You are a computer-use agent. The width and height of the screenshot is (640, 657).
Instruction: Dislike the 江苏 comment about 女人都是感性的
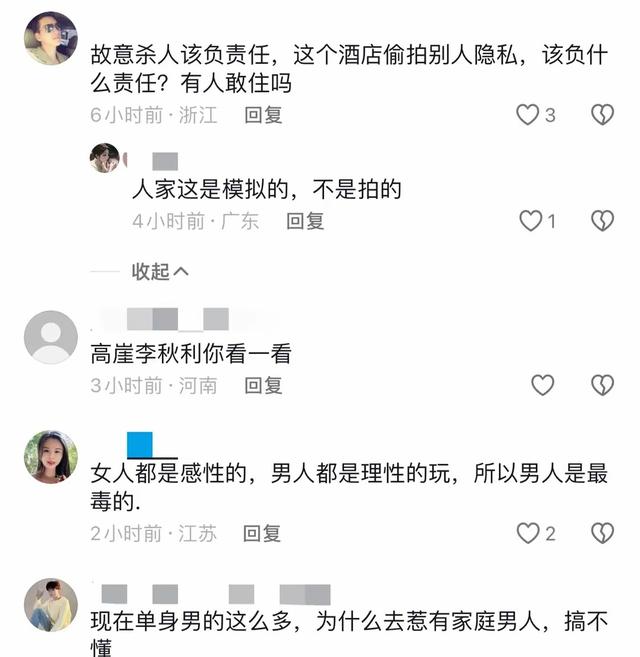click(x=602, y=533)
